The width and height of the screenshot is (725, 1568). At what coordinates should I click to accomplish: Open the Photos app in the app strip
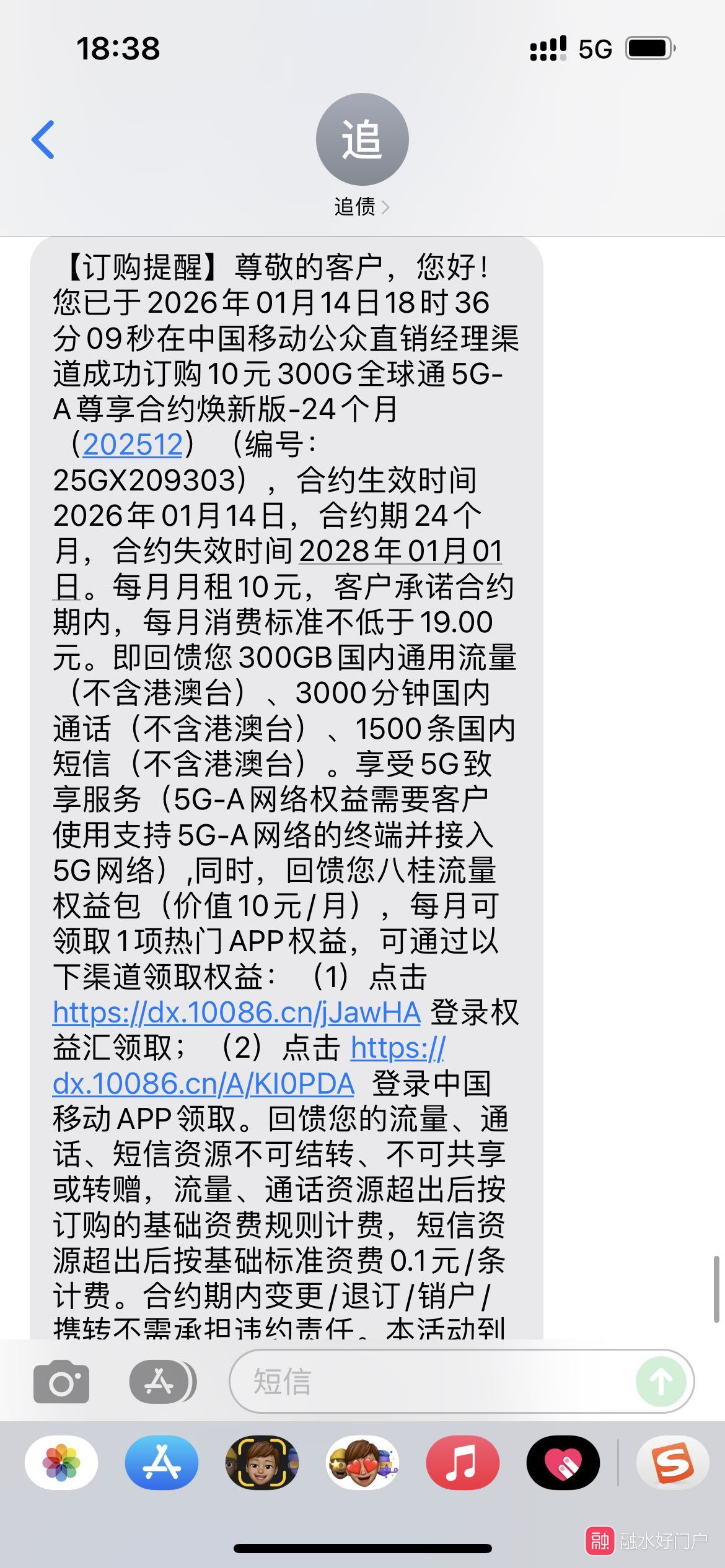pyautogui.click(x=61, y=1463)
